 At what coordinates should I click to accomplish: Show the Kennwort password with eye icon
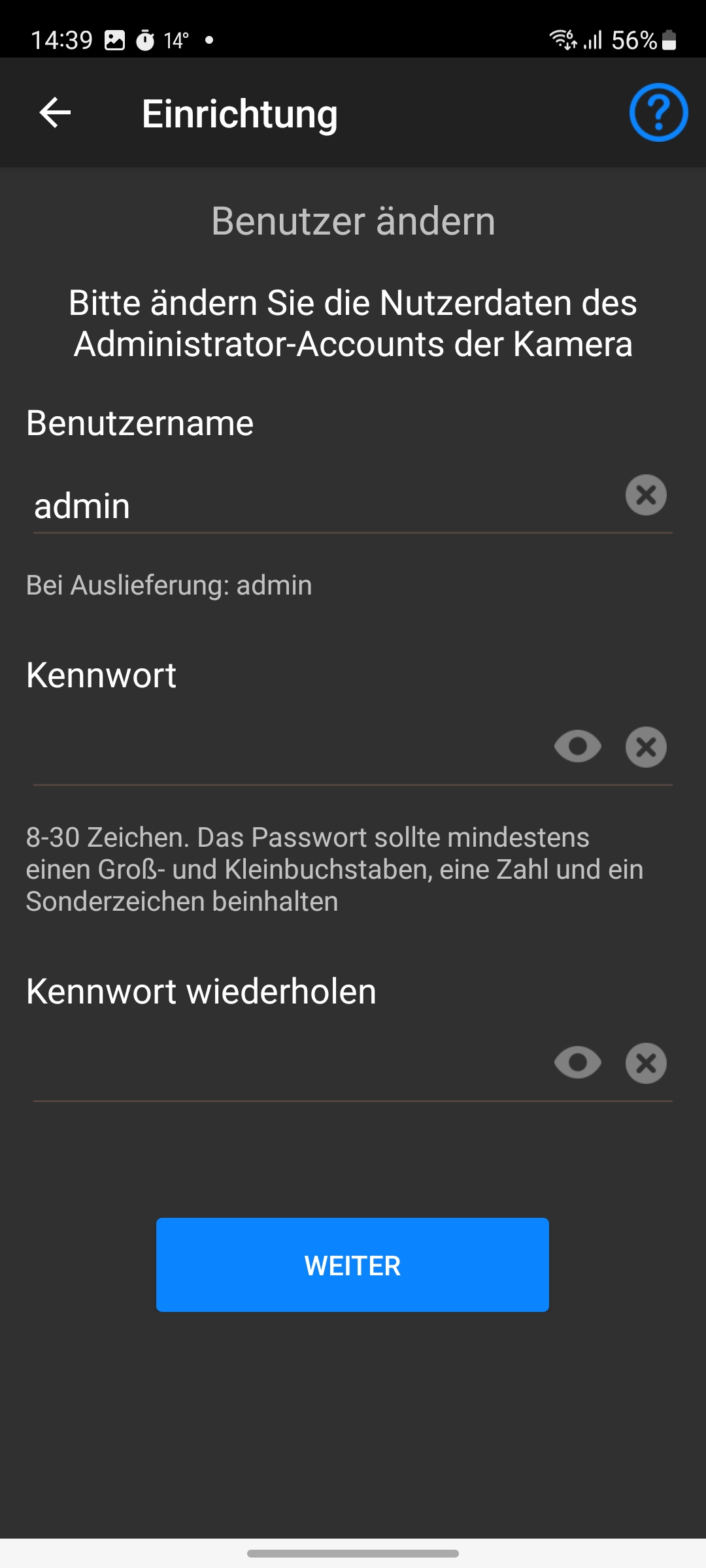(x=578, y=747)
